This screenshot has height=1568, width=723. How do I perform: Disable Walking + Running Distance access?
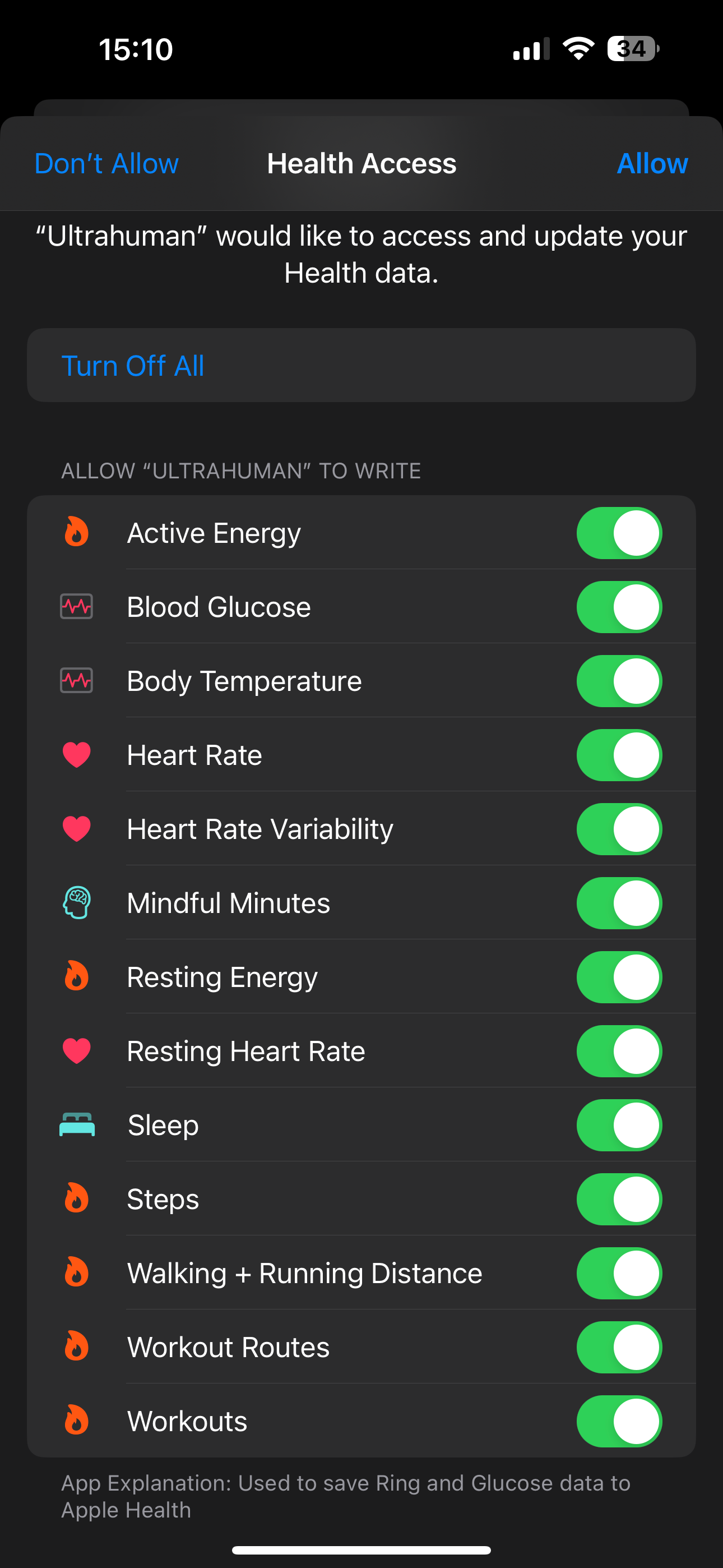coord(619,1273)
